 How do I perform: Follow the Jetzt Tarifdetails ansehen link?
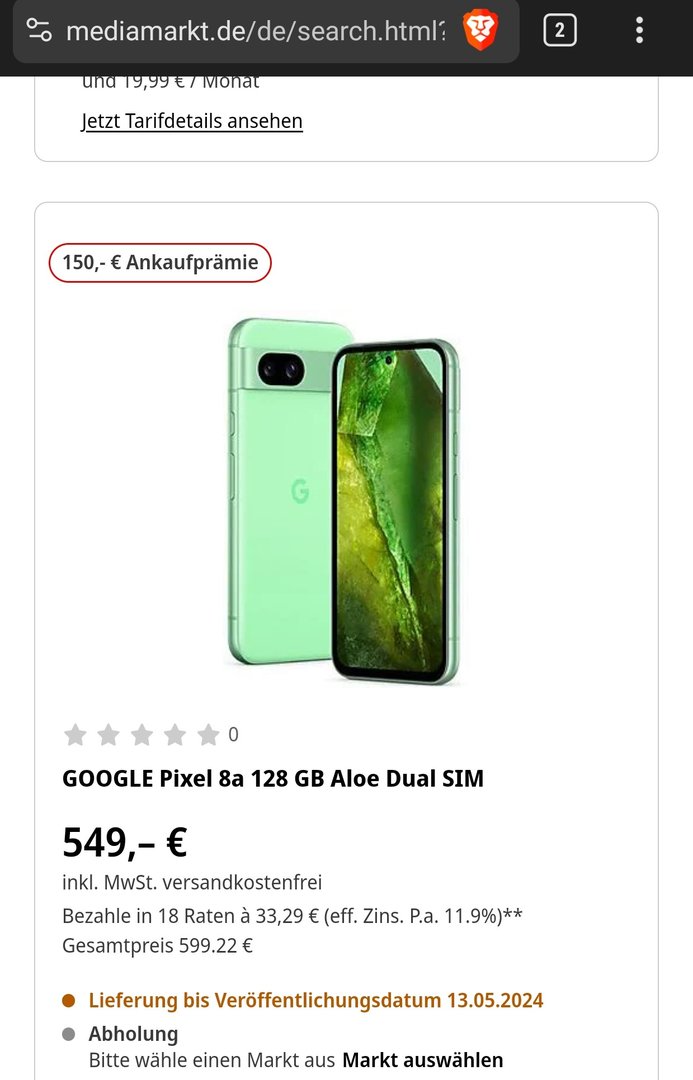pos(192,121)
